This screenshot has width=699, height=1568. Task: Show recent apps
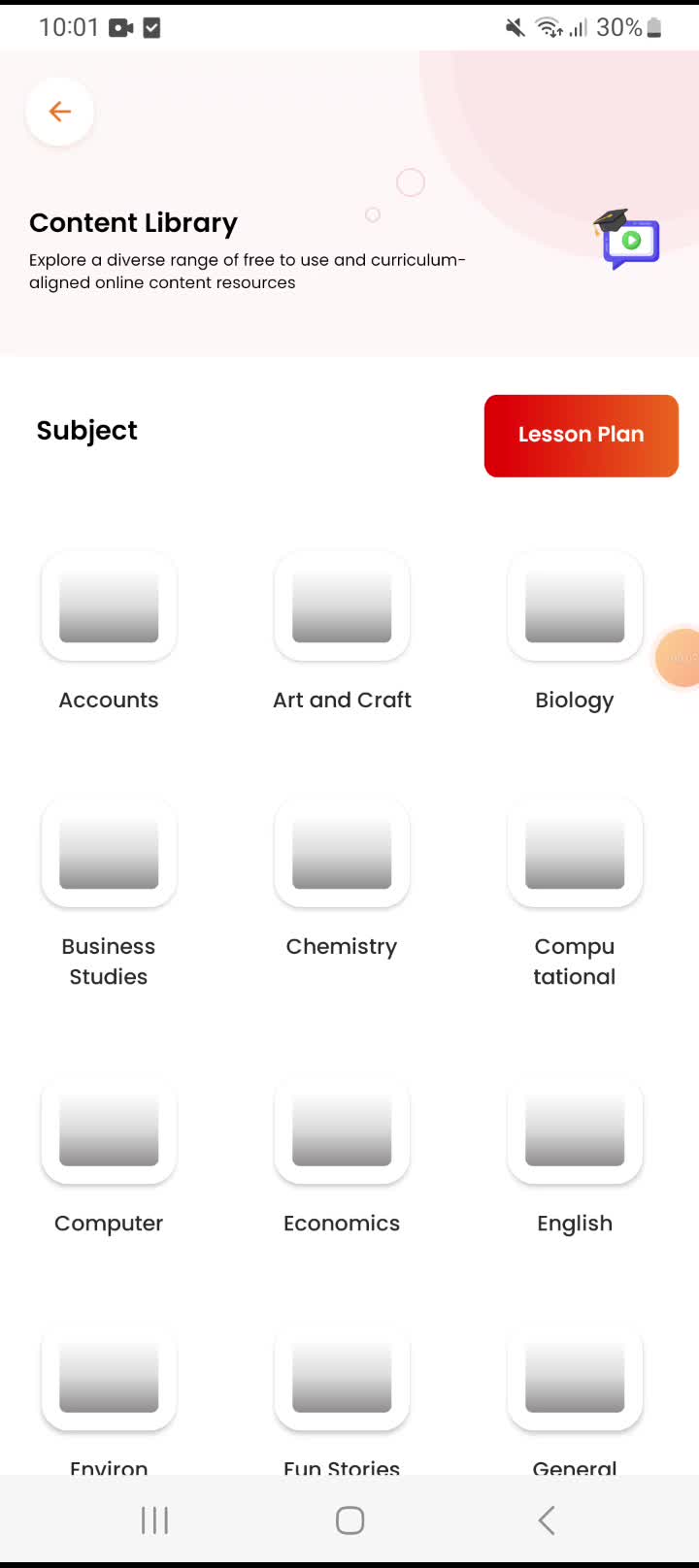(154, 1520)
